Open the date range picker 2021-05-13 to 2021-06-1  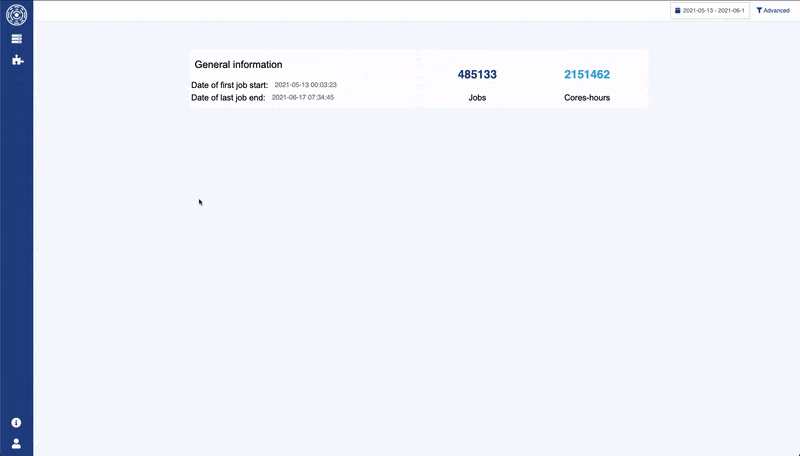[710, 11]
